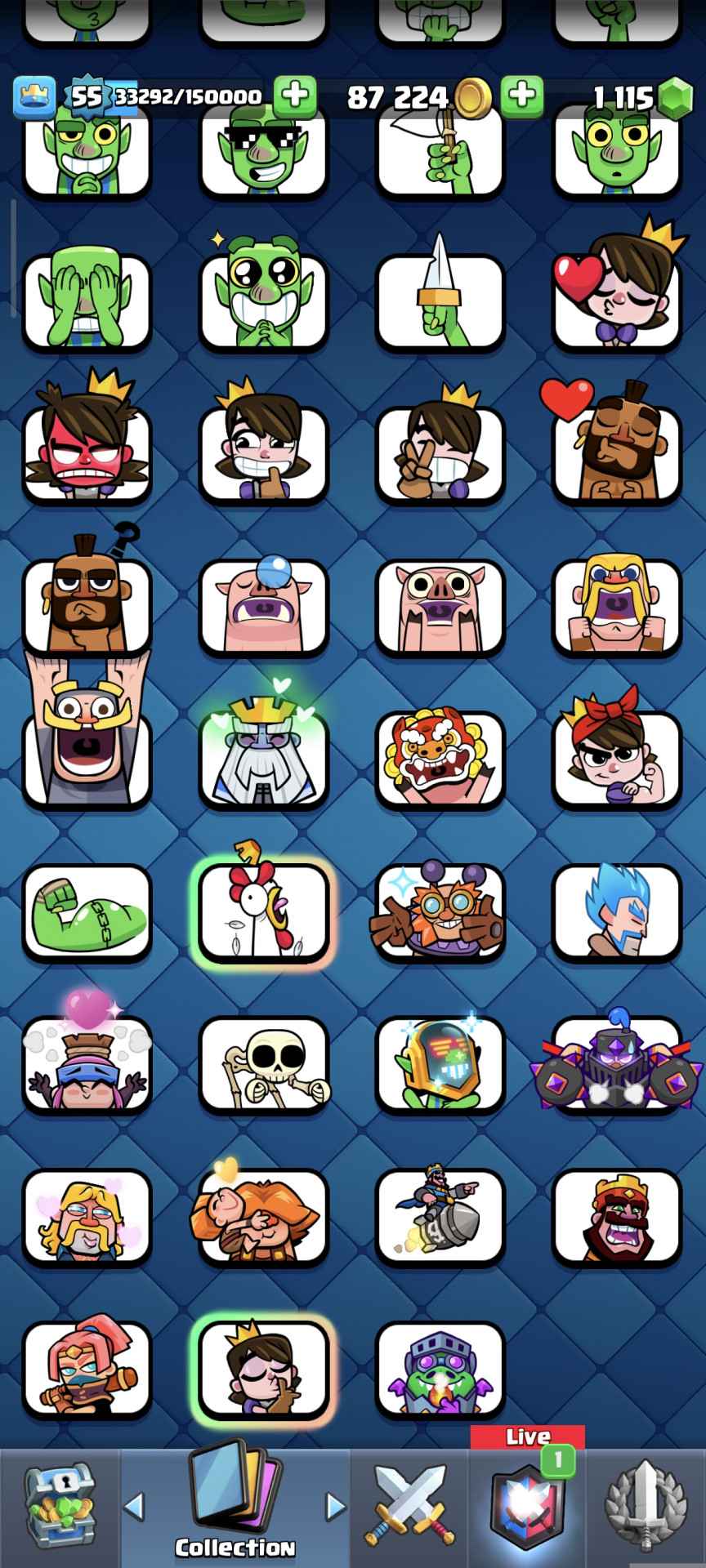This screenshot has height=1568, width=706.
Task: Select the lion dance hog emote
Action: coord(440,759)
